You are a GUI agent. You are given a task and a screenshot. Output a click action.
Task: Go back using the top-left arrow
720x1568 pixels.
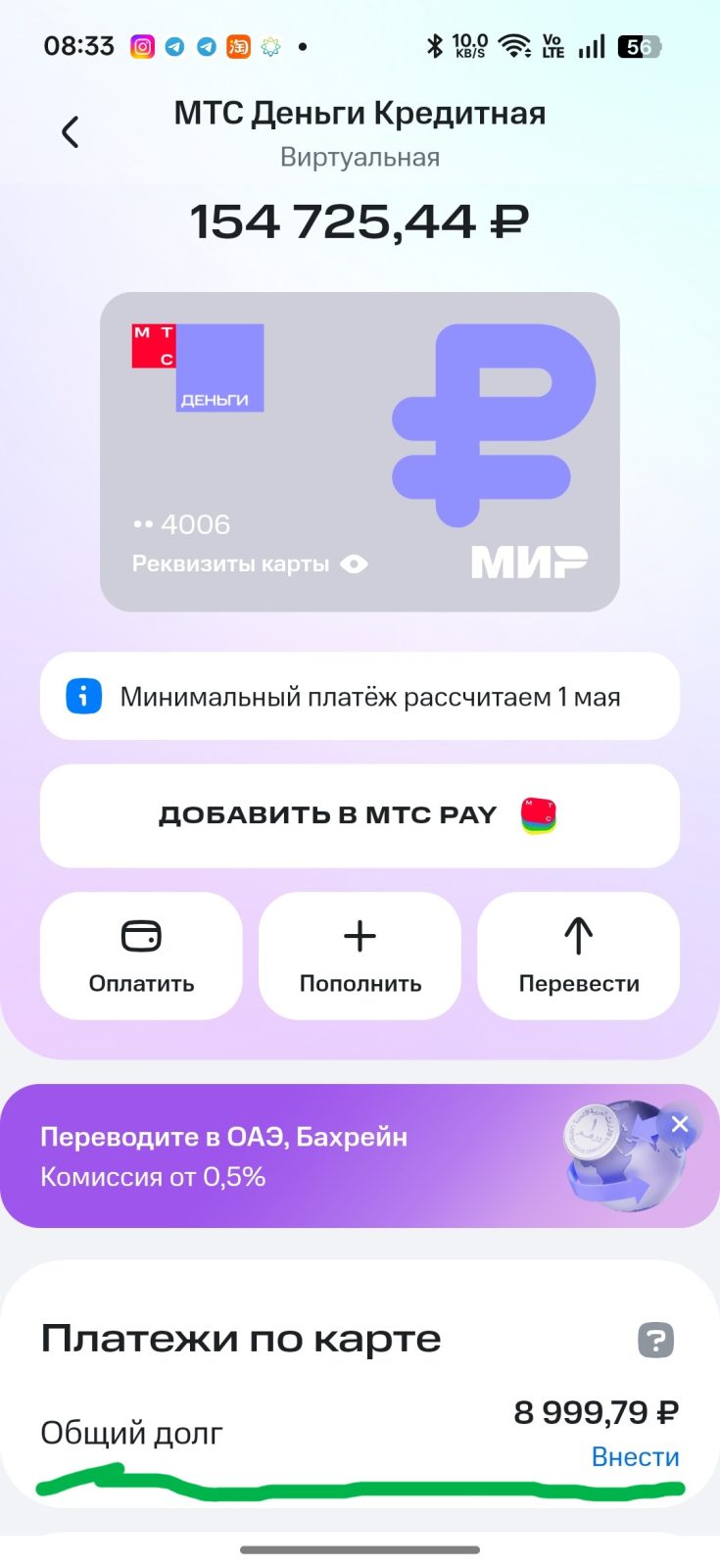[70, 132]
